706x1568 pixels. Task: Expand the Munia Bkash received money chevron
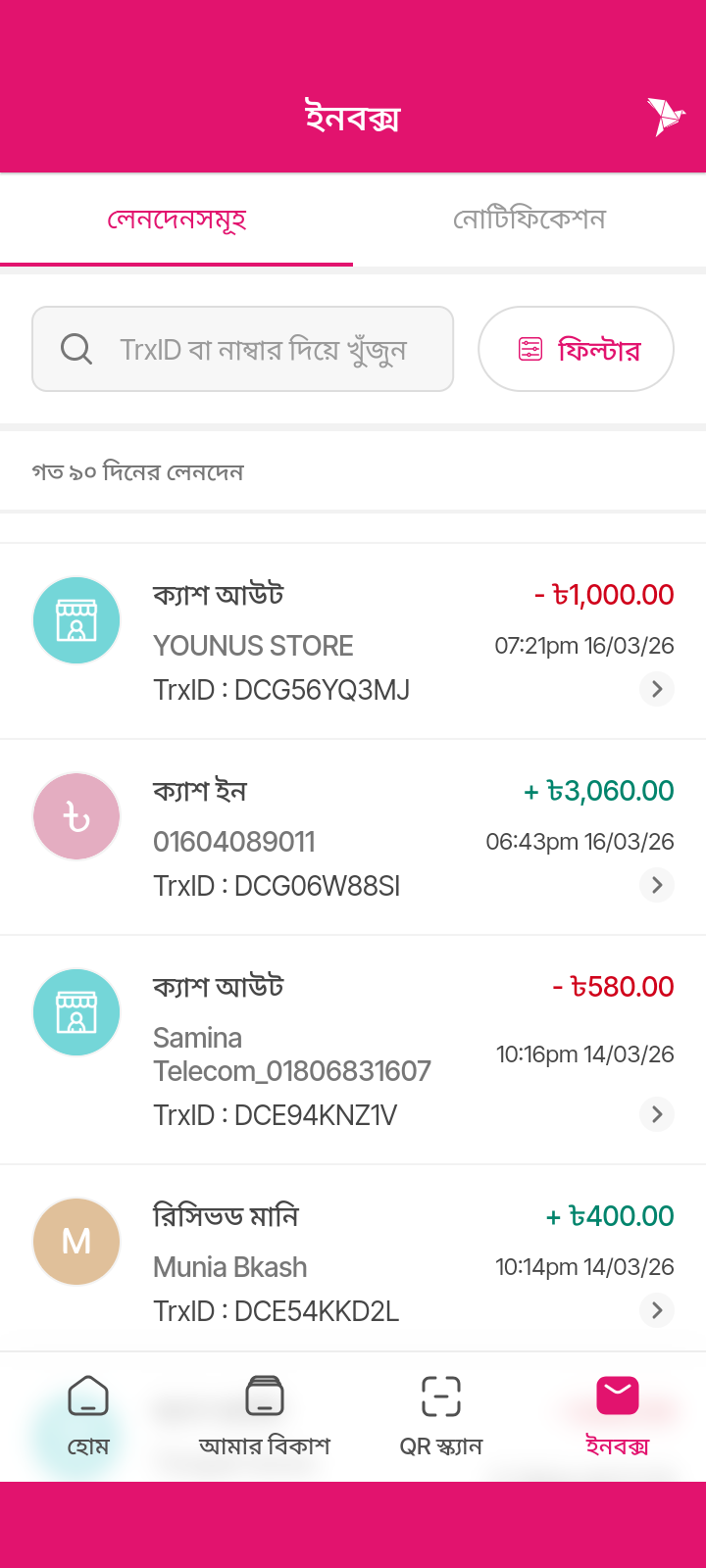click(x=657, y=1310)
